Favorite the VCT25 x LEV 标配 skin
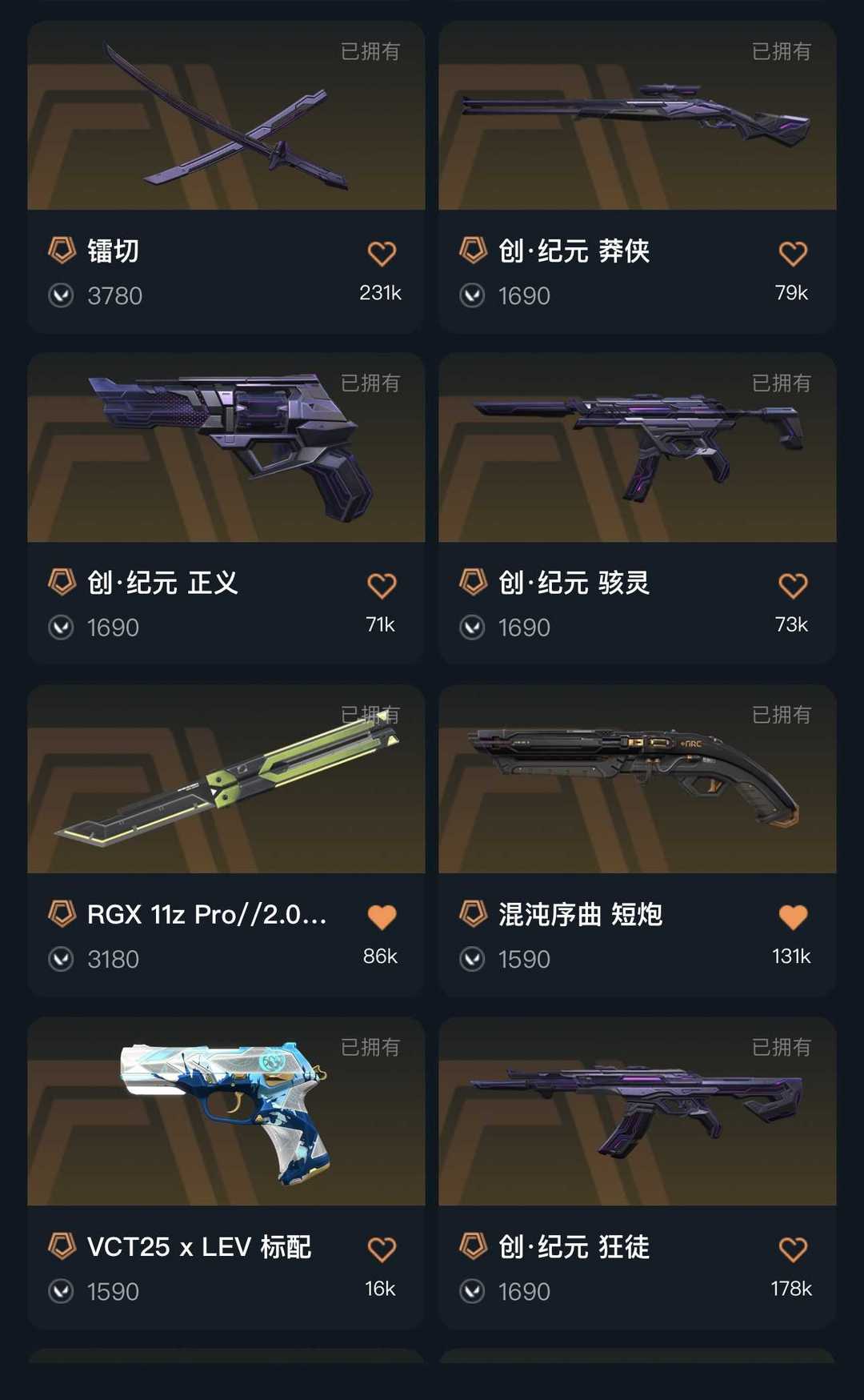Screen dimensions: 864x1400 pyautogui.click(x=382, y=1250)
